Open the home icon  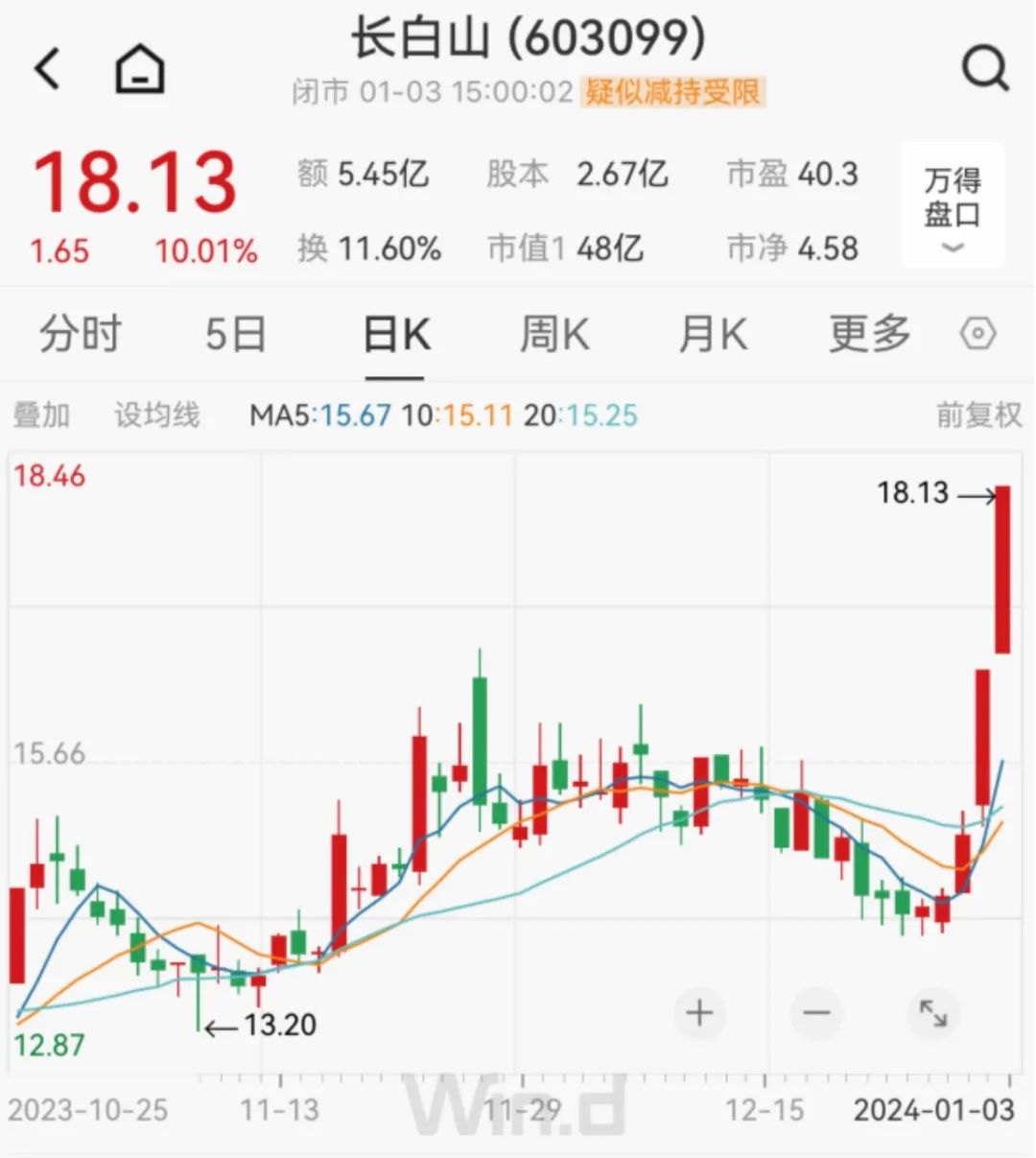pyautogui.click(x=140, y=70)
